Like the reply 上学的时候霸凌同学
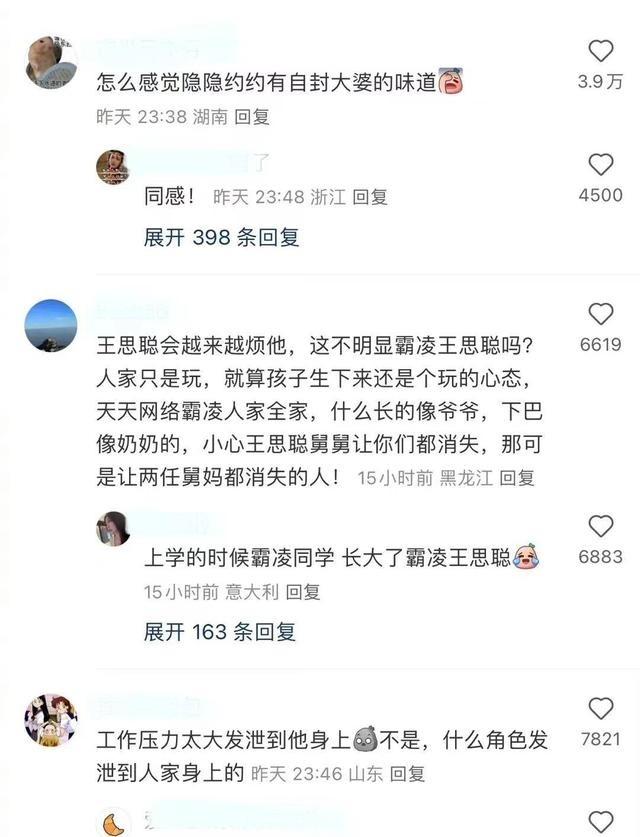 click(600, 527)
